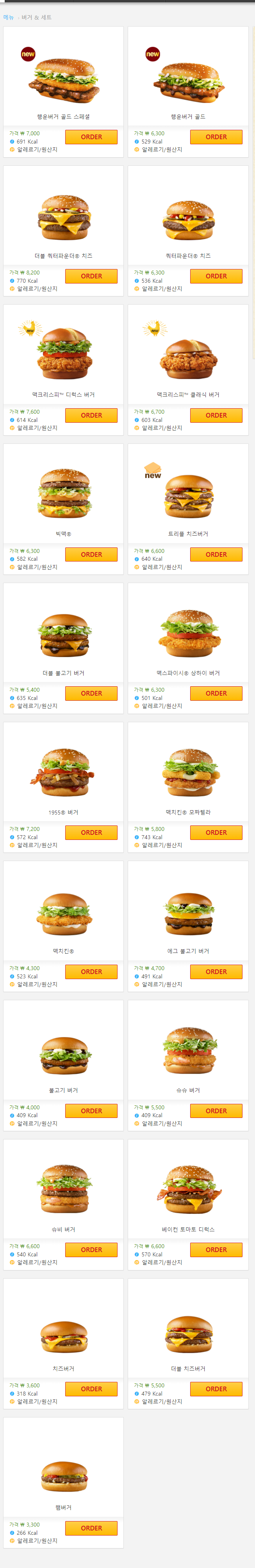
Task: Order 맥크리스피 클래식 버거
Action: 216,415
